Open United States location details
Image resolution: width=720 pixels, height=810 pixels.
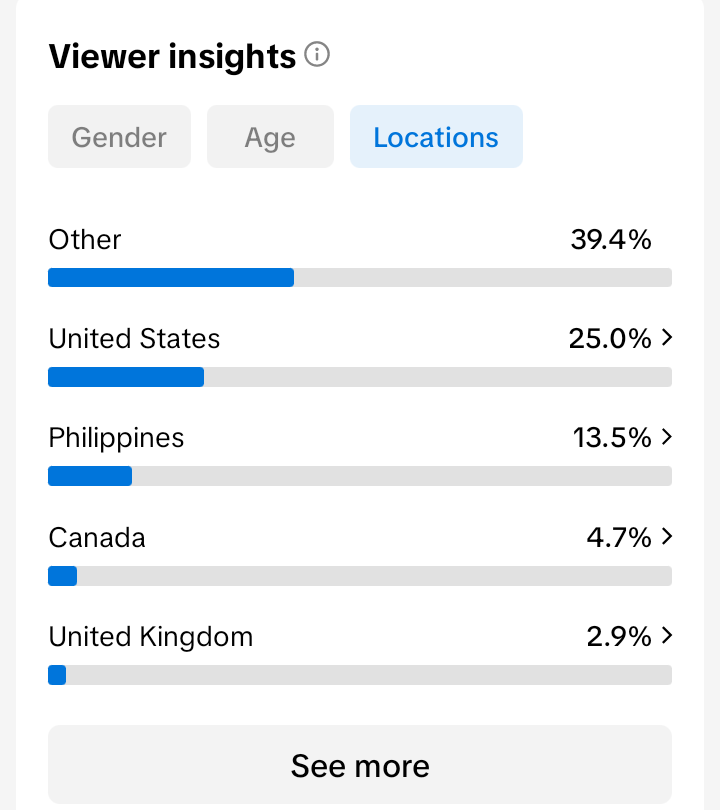[667, 338]
